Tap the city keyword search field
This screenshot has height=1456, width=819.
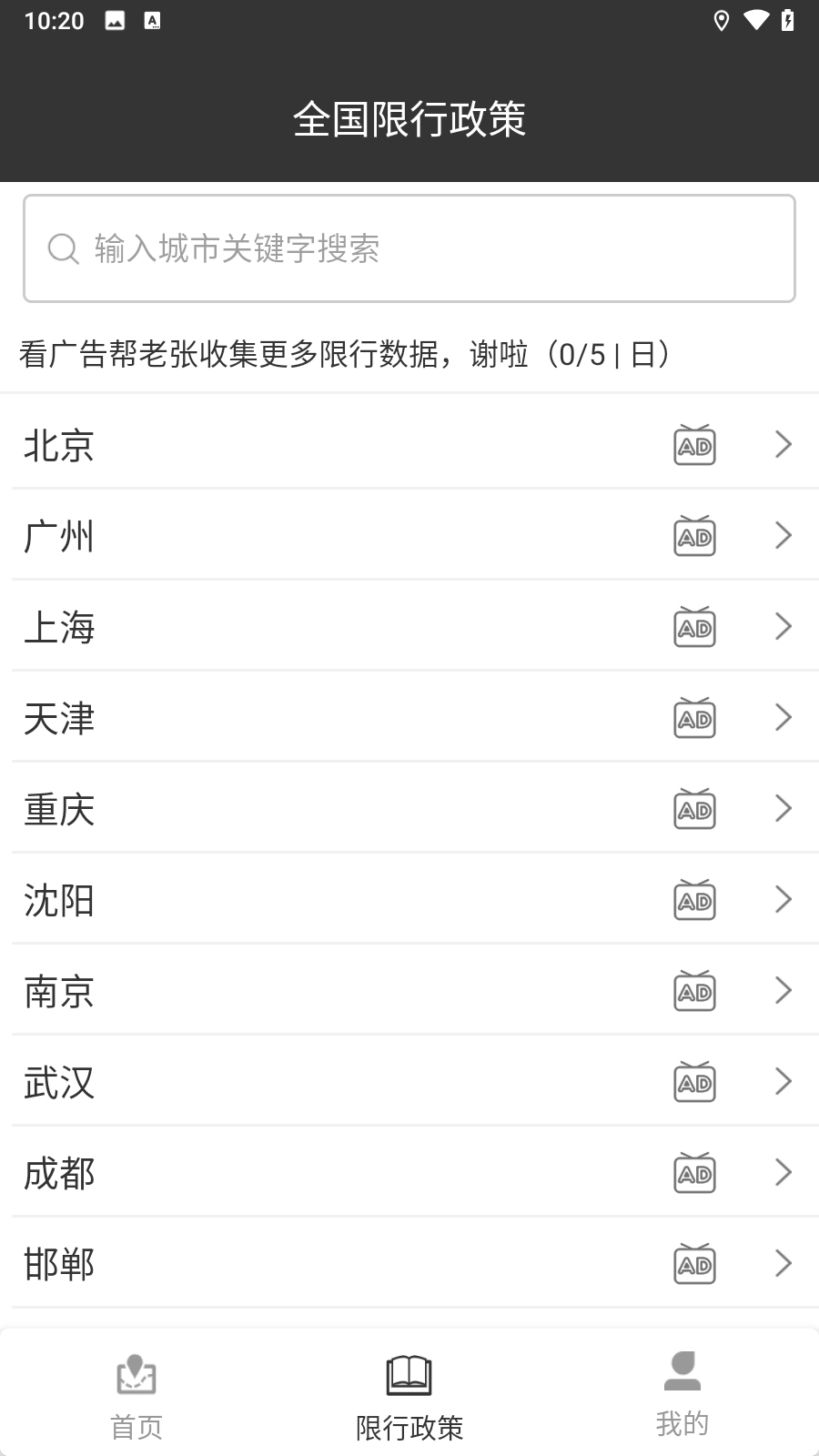tap(409, 248)
